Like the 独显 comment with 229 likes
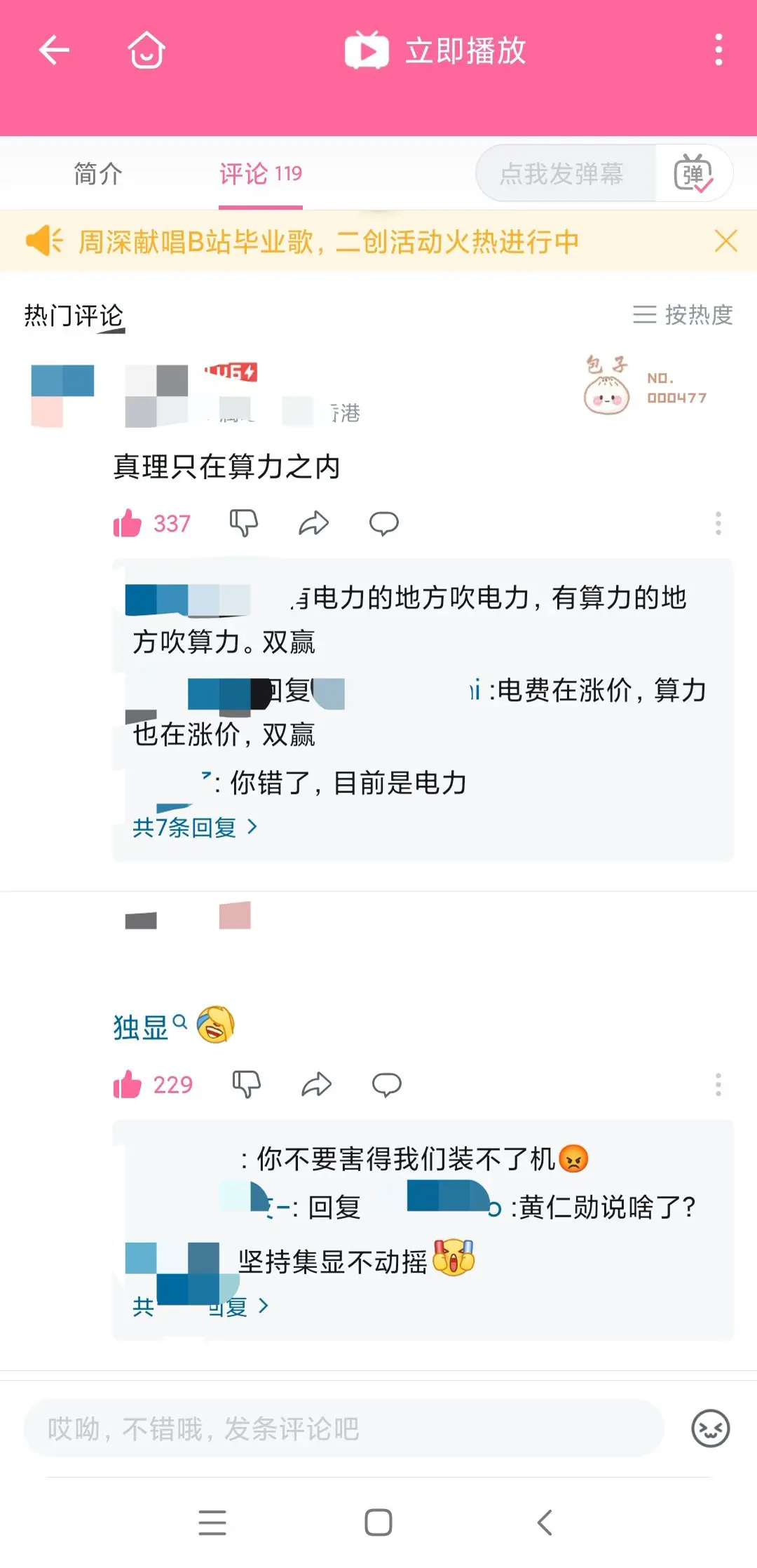Screen dimensions: 757x1568 tap(128, 1085)
